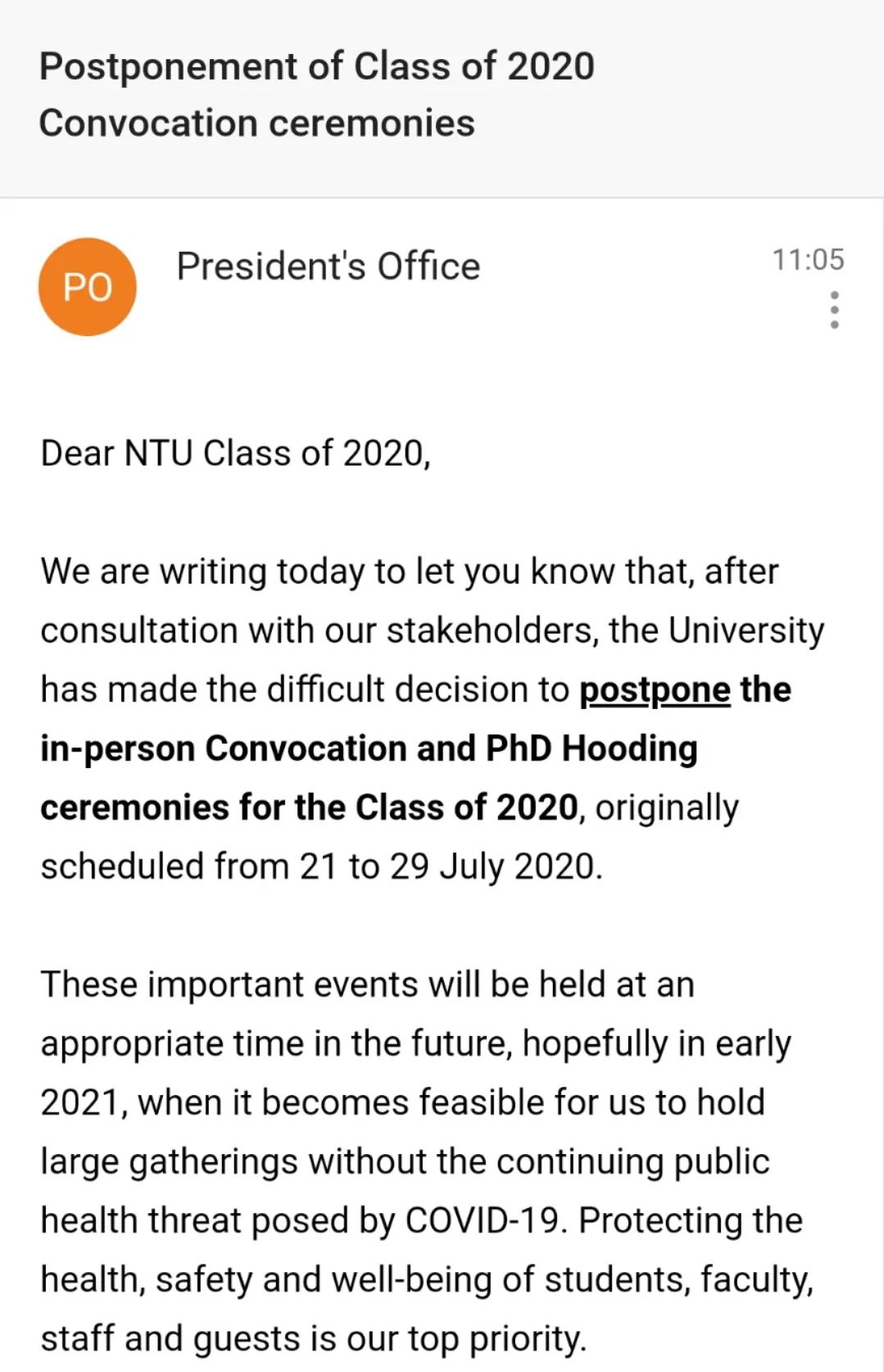Click the orange President's Office profile icon

pos(87,285)
